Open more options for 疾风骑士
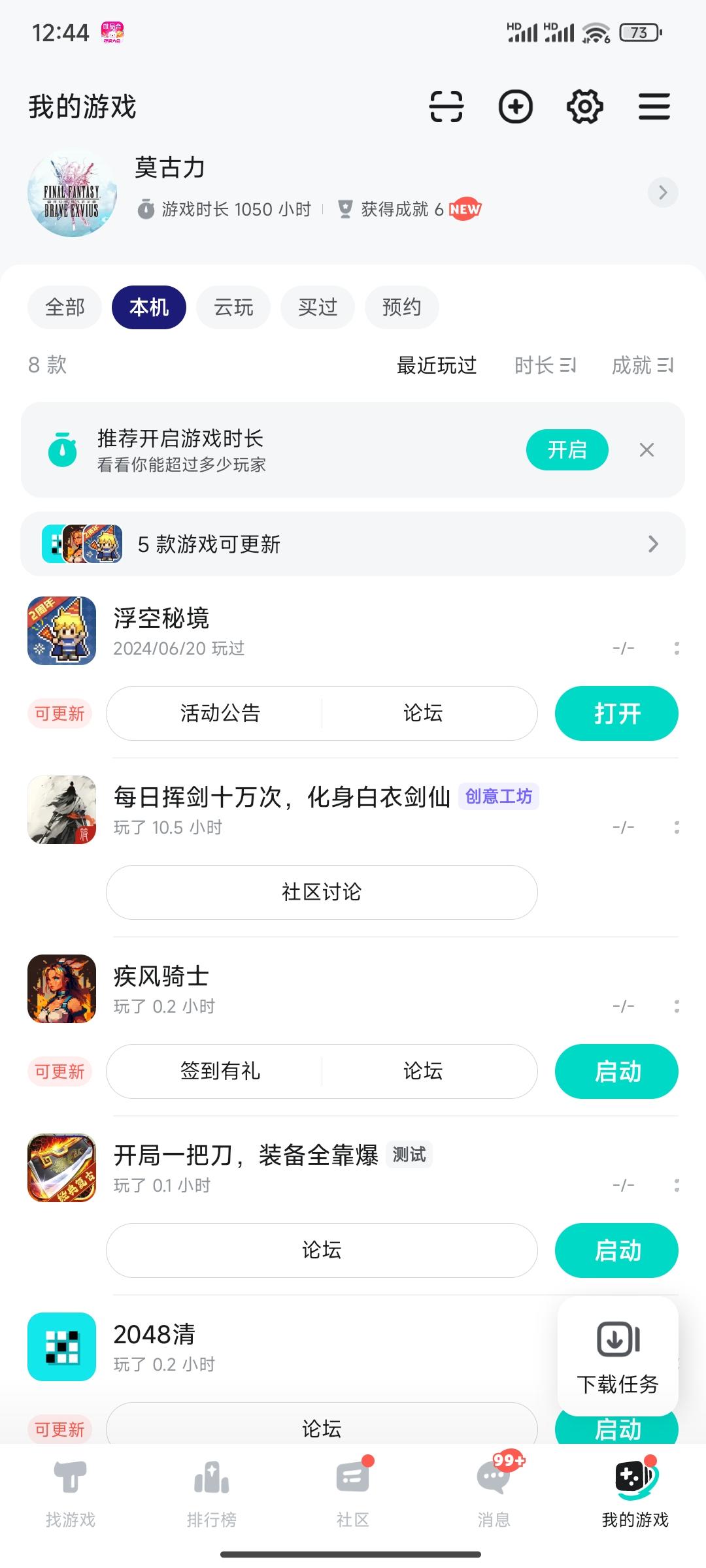 677,1006
